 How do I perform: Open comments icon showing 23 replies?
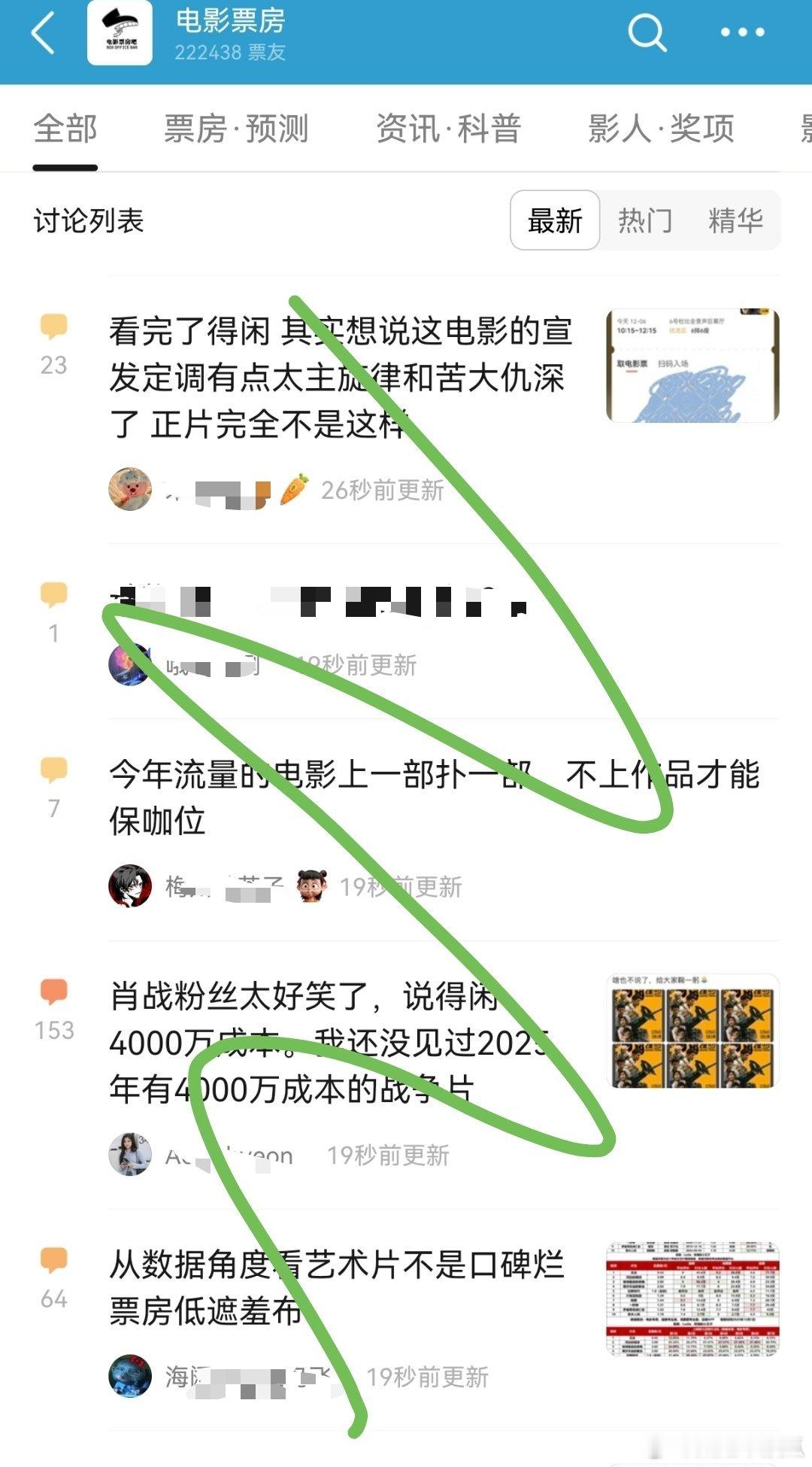[53, 327]
